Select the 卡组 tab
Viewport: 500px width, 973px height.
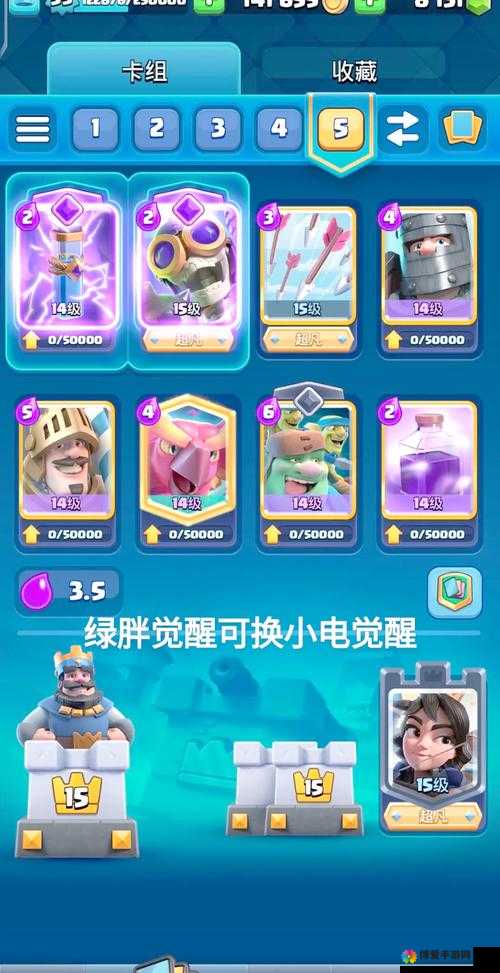pyautogui.click(x=144, y=71)
